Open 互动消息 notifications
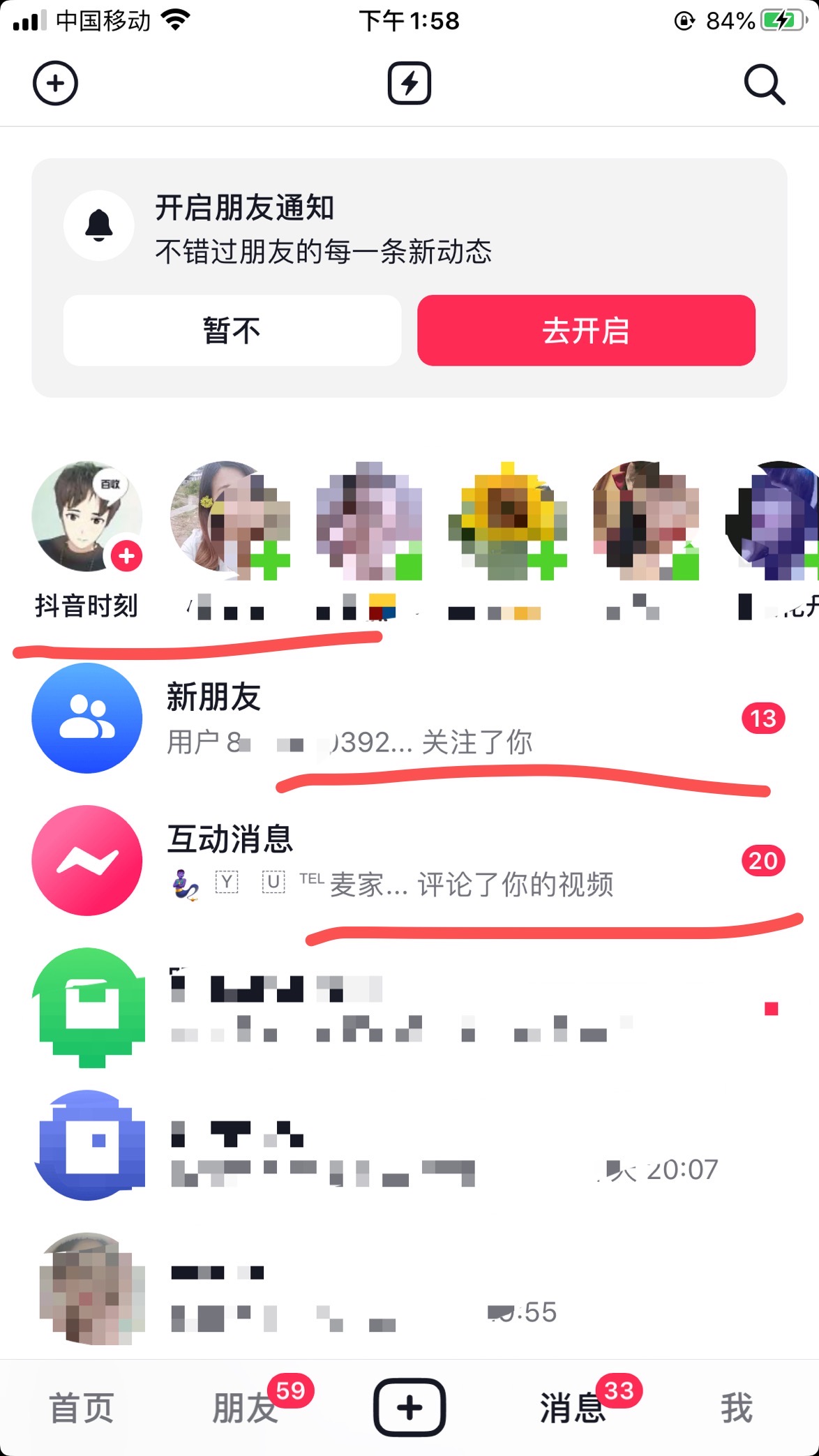Screen dimensions: 819x1456 (409, 861)
